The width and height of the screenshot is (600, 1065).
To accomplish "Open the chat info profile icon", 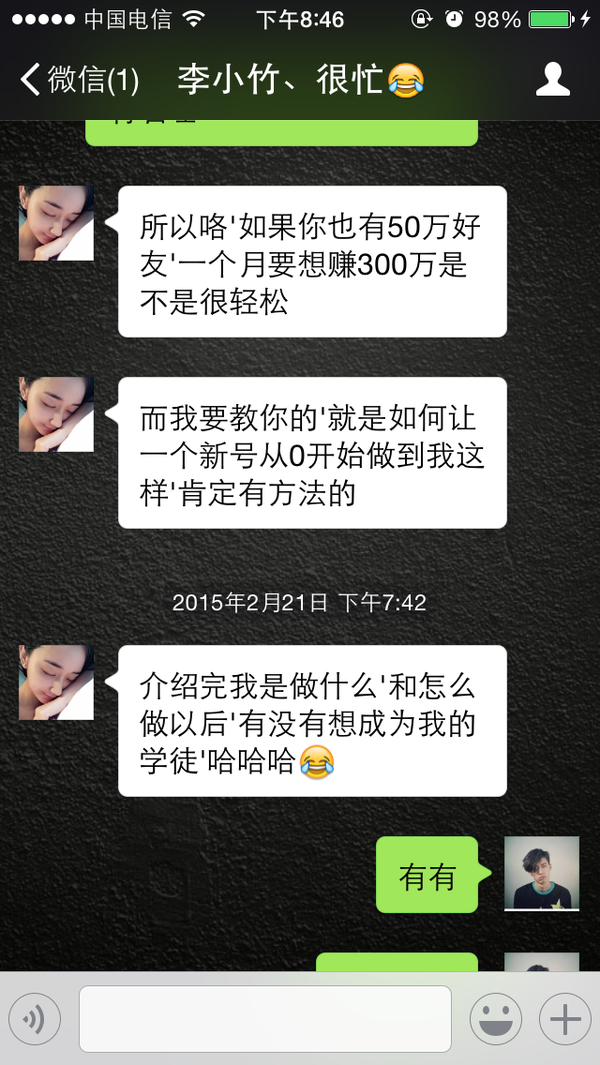I will 553,79.
